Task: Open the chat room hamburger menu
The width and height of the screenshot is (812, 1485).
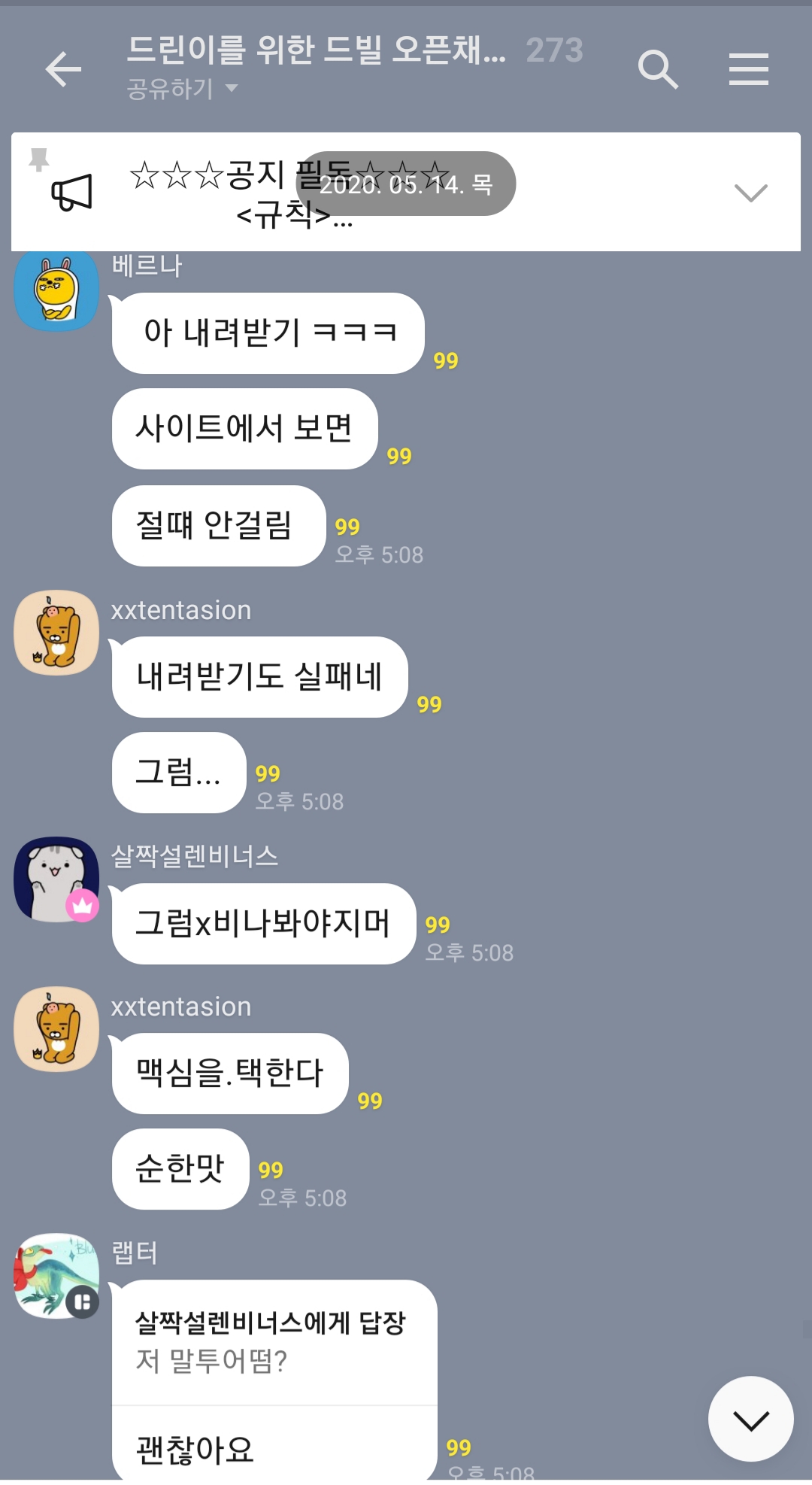Action: [x=749, y=69]
